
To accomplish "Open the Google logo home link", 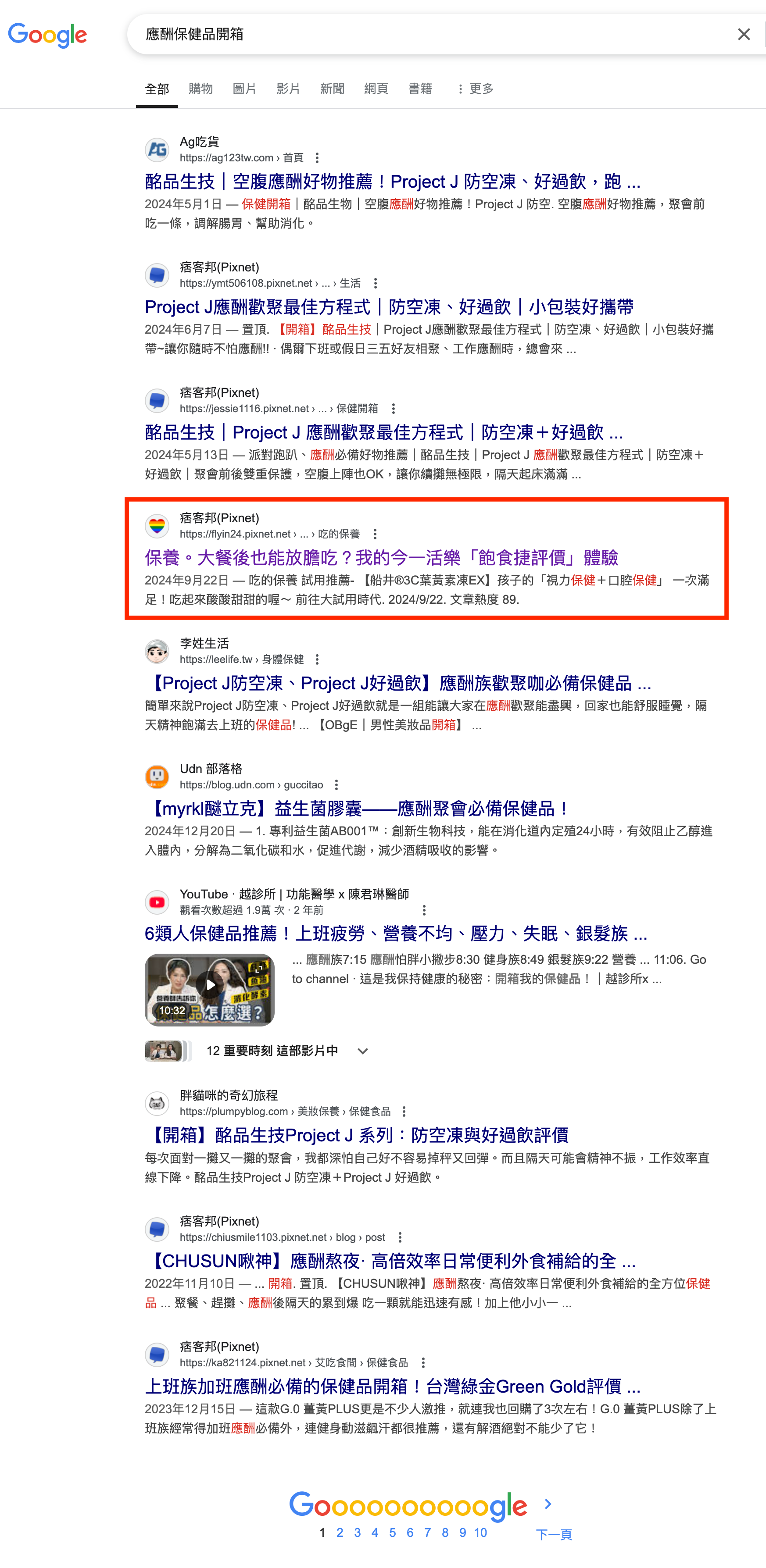I will (47, 36).
